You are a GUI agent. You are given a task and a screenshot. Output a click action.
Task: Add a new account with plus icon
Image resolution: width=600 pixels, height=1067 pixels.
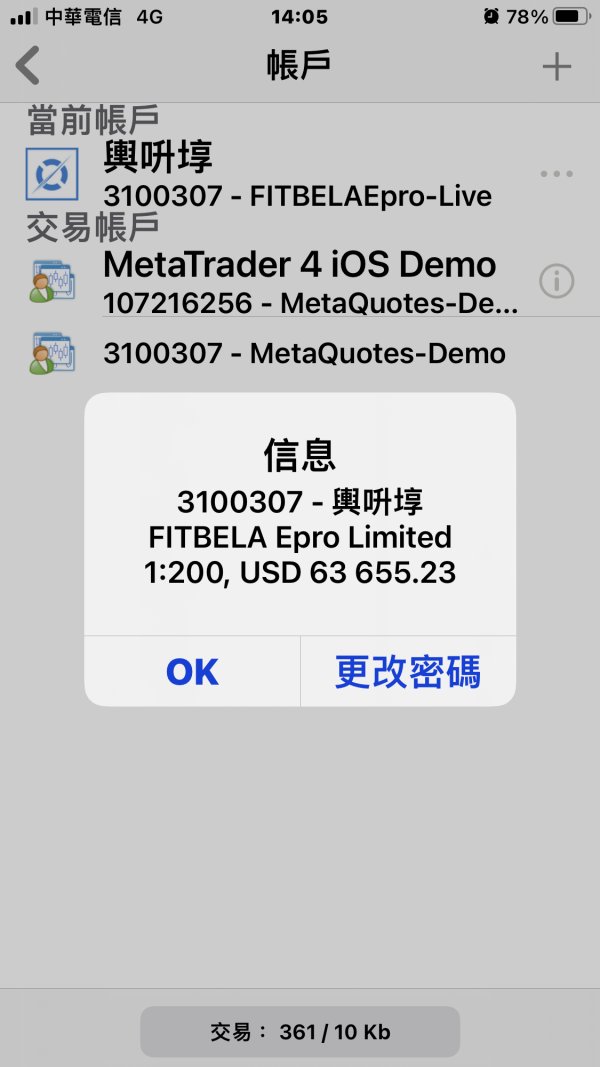click(x=556, y=66)
